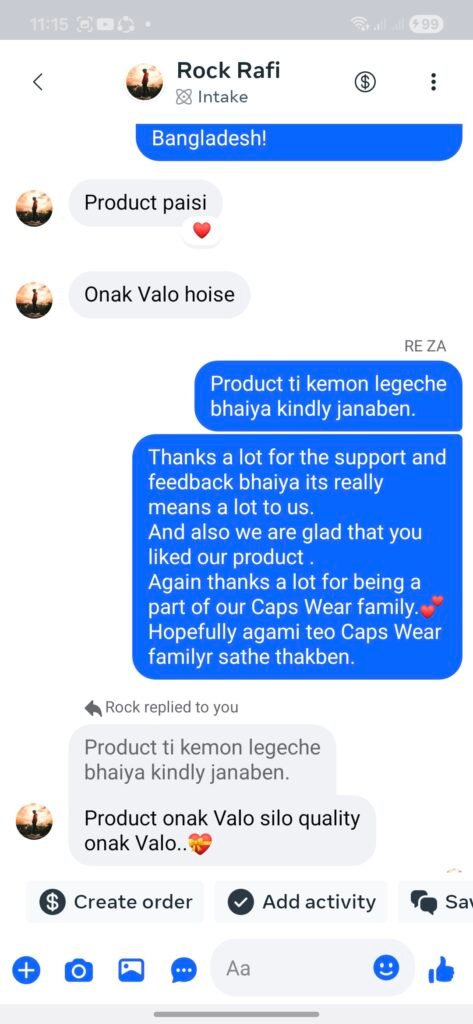Open the plus attachments menu
The width and height of the screenshot is (473, 1024).
click(26, 970)
